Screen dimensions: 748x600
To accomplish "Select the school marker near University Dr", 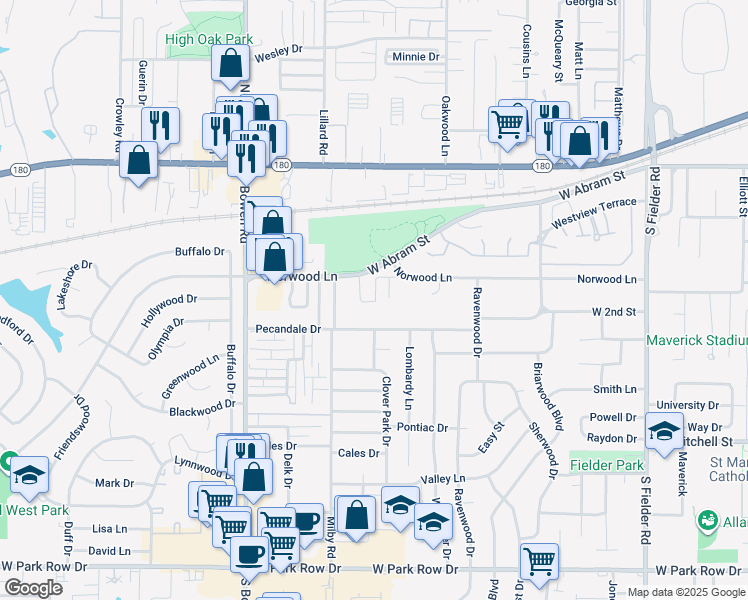I will (x=665, y=432).
